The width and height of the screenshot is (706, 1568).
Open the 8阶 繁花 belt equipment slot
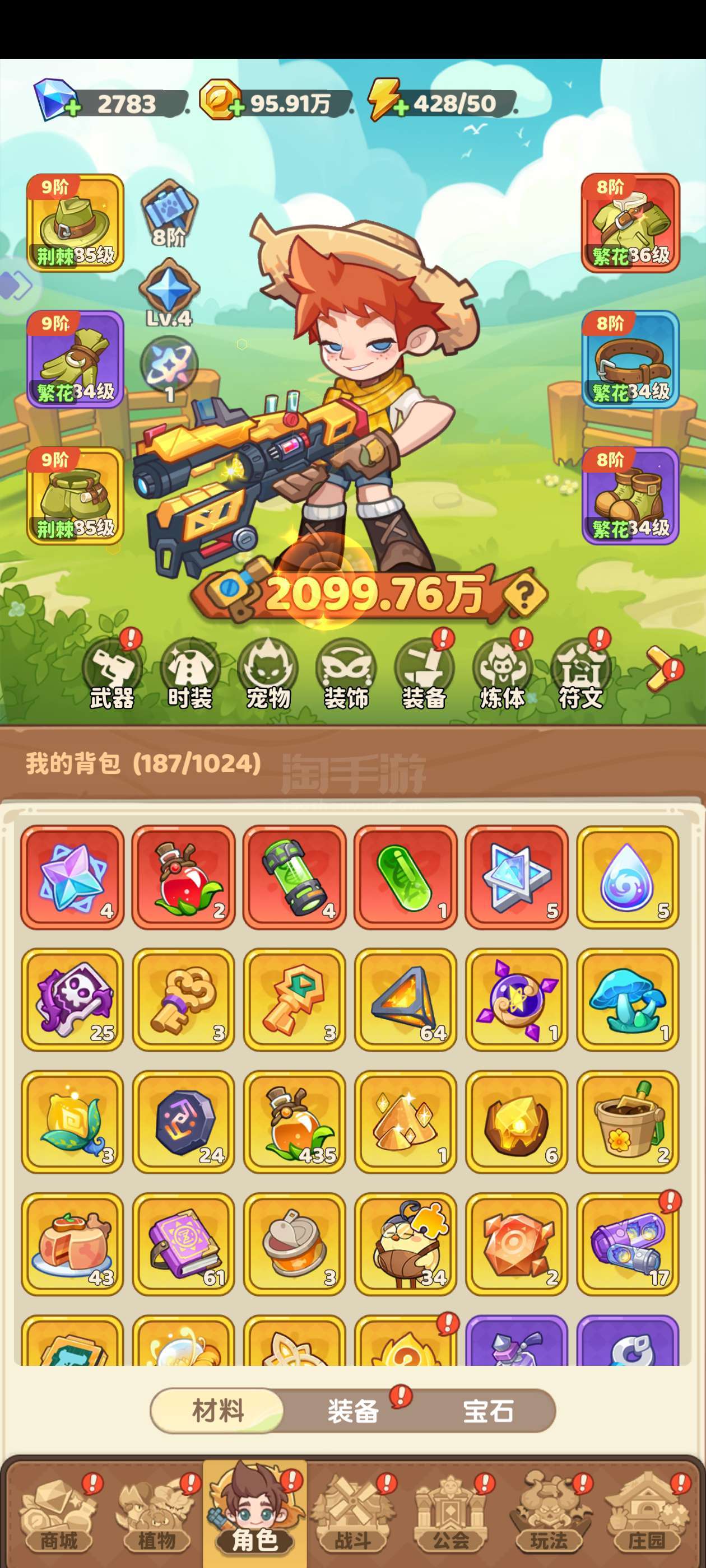[x=630, y=359]
